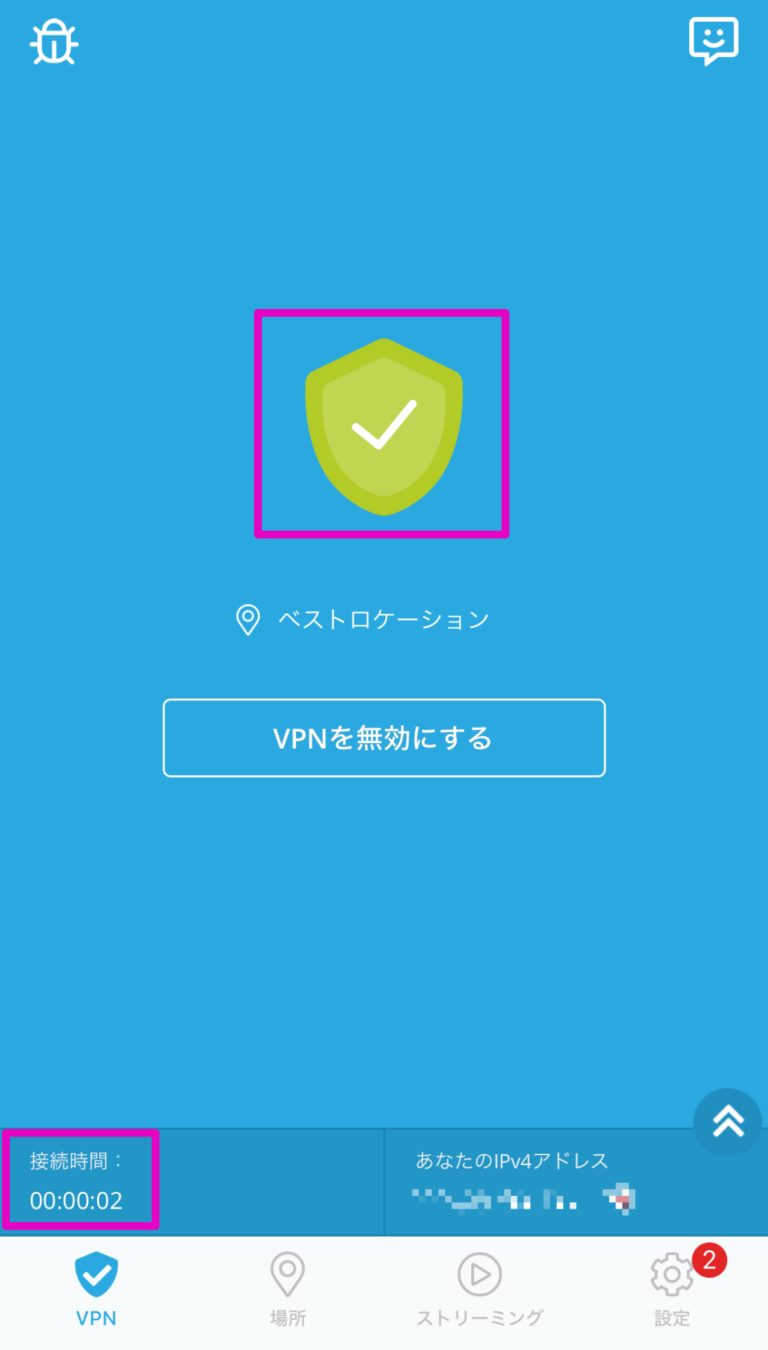Open the 場所 location pin icon

point(287,1275)
